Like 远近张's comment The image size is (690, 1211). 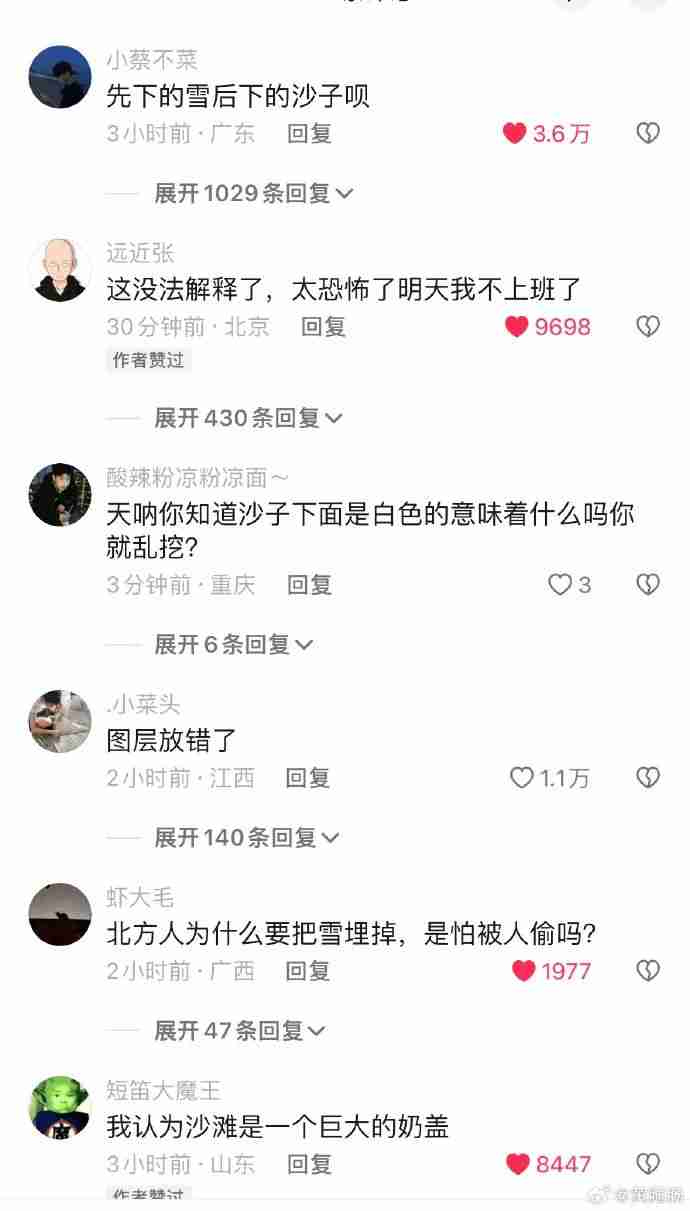click(x=517, y=326)
